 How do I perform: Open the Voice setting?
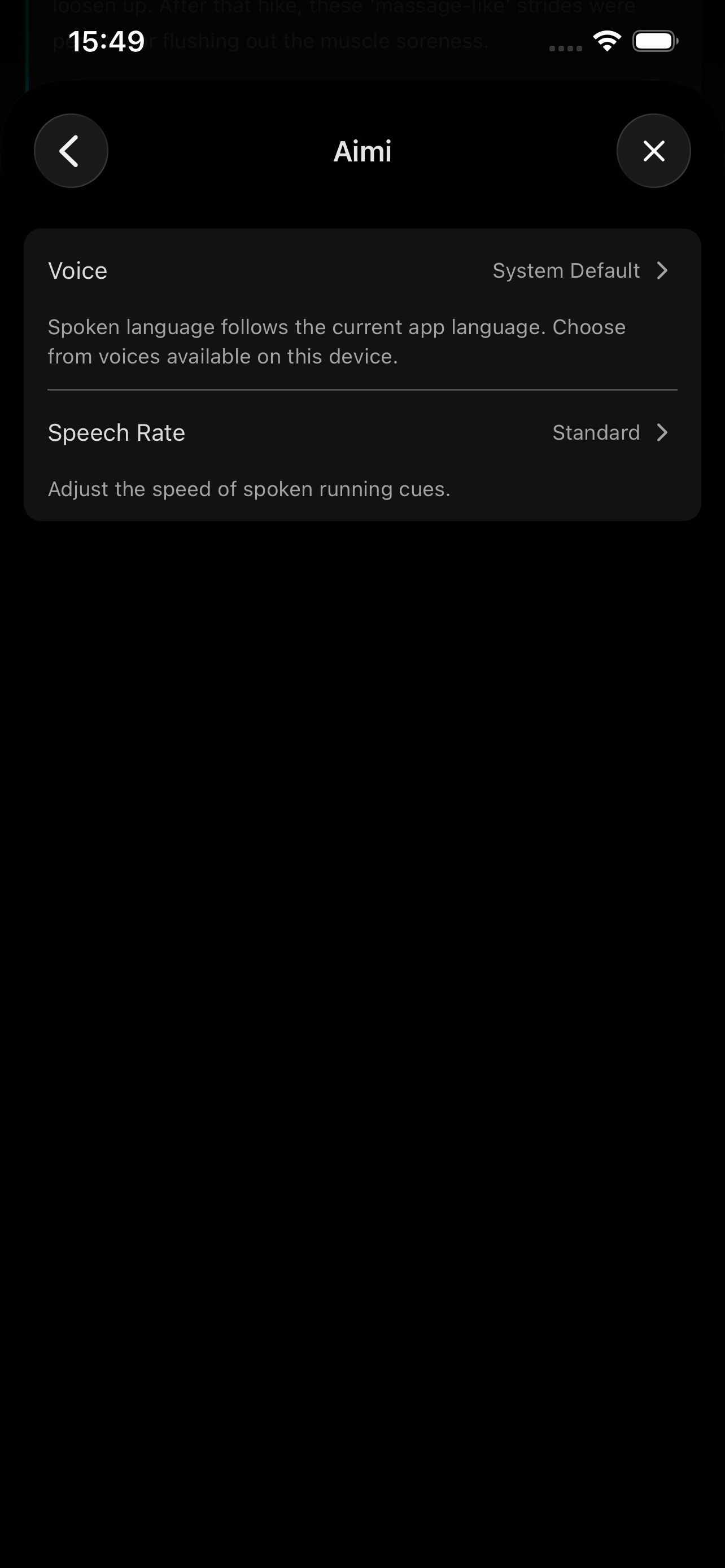pos(362,271)
